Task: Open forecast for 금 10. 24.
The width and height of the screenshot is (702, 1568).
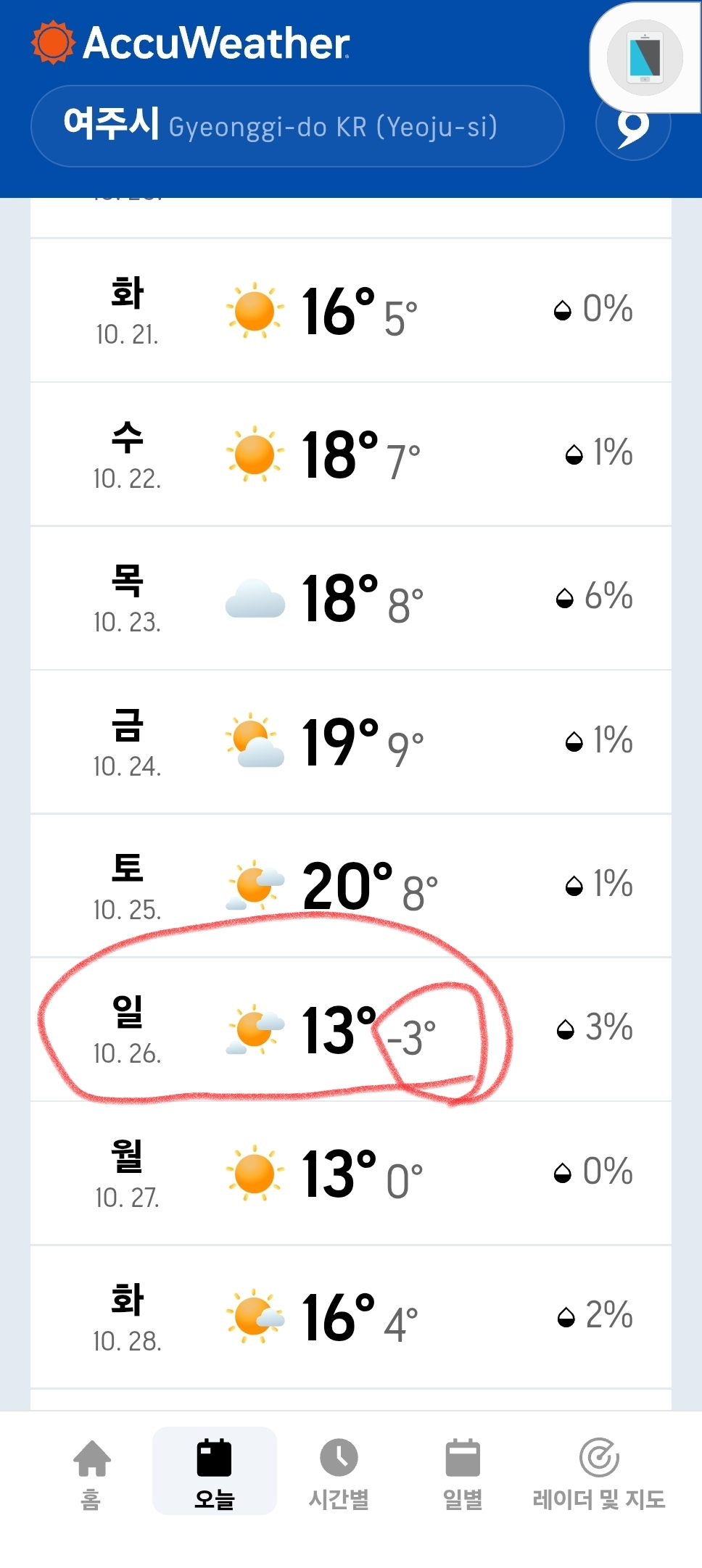Action: pos(350,742)
